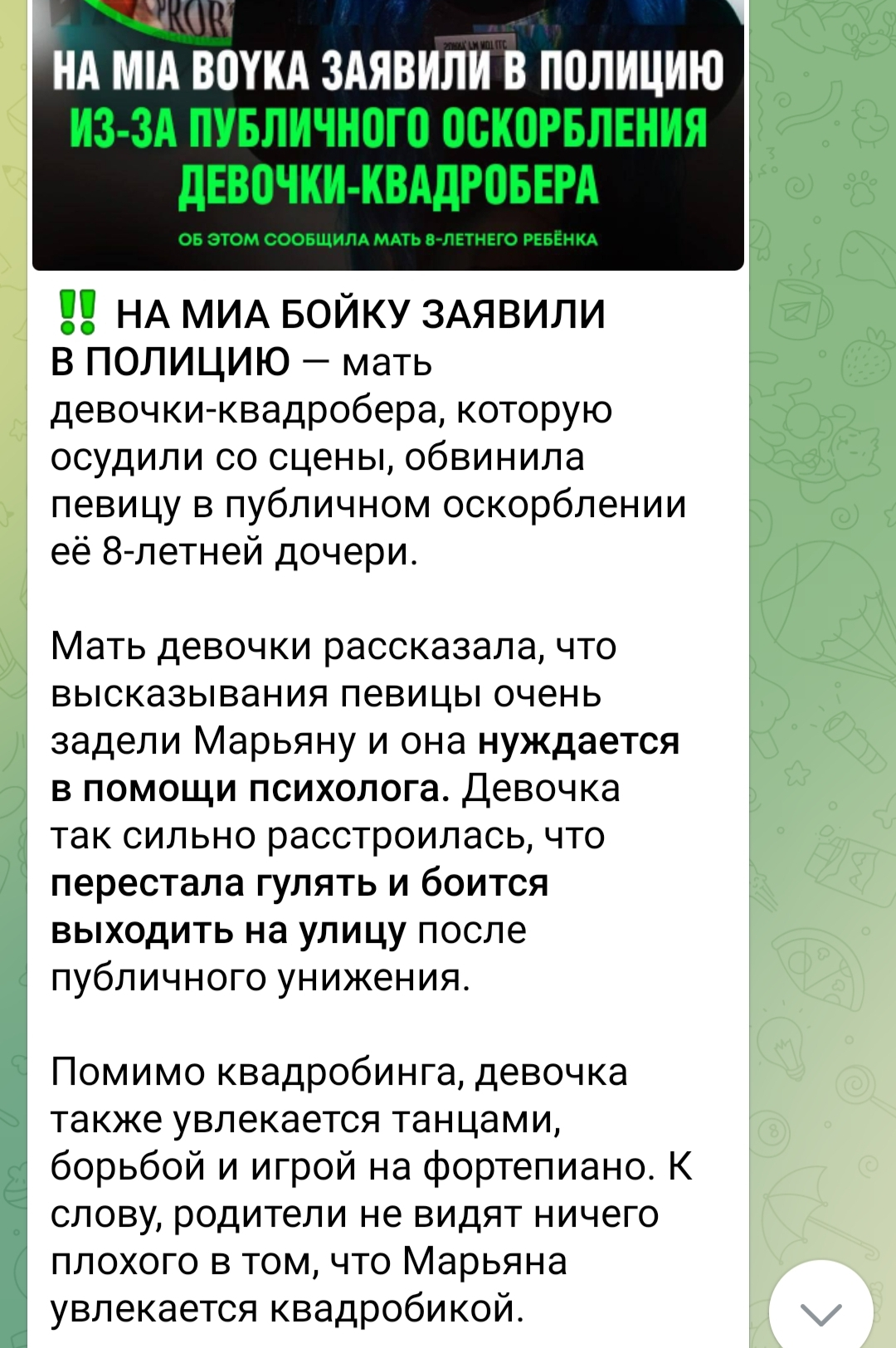The image size is (896, 1348).
Task: Jump to the bottom of the chat
Action: tap(821, 1311)
